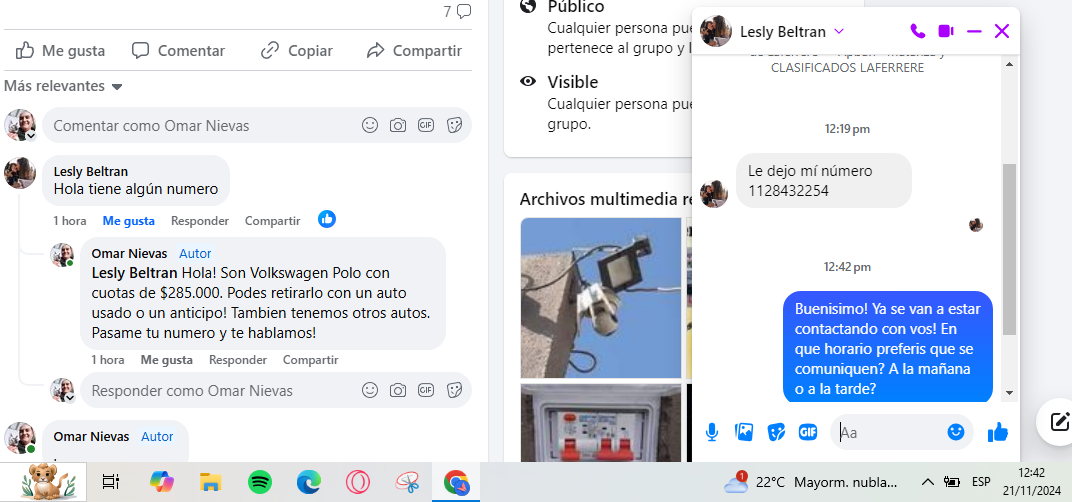Image resolution: width=1072 pixels, height=502 pixels.
Task: Minimize the Lesly Beltran chat window
Action: pyautogui.click(x=974, y=31)
